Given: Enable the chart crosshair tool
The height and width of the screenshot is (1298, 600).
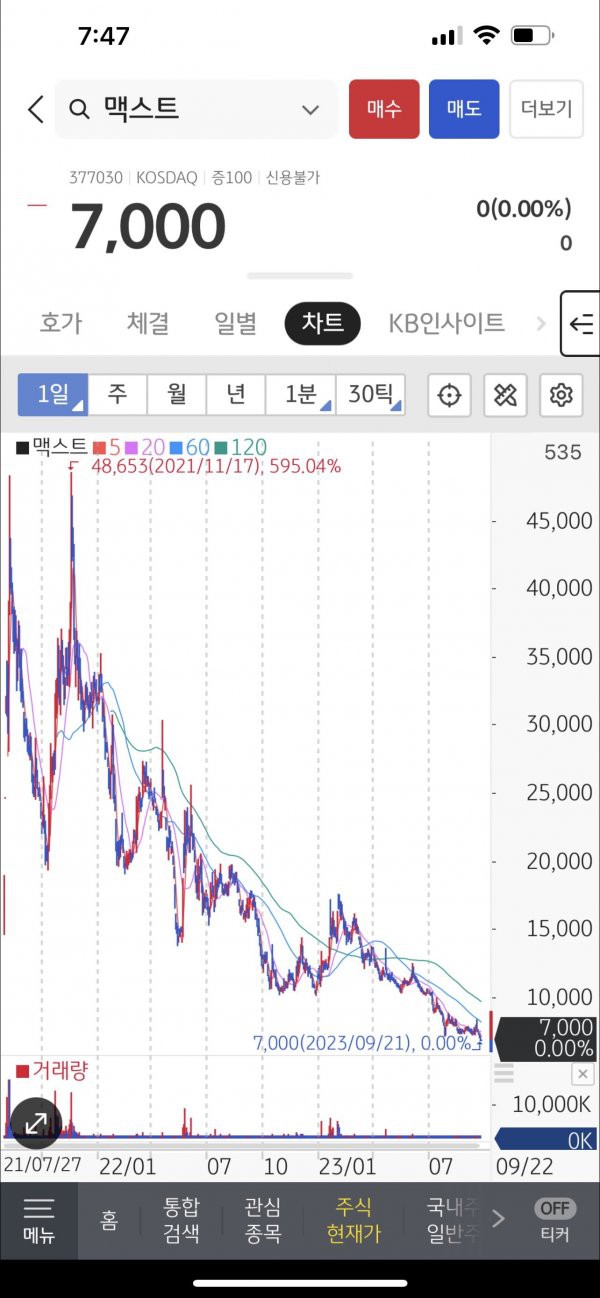Looking at the screenshot, I should pos(450,396).
